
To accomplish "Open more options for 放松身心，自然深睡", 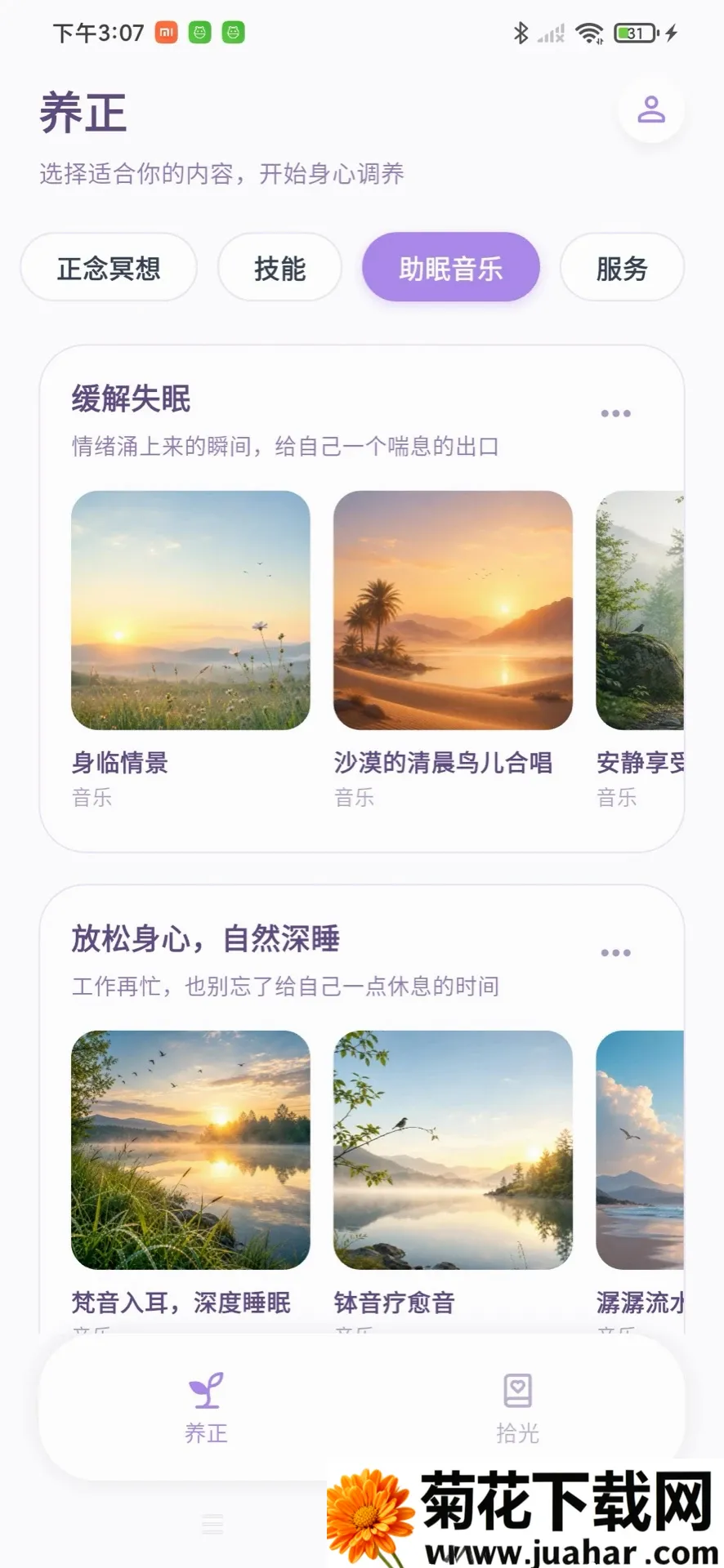I will point(615,953).
